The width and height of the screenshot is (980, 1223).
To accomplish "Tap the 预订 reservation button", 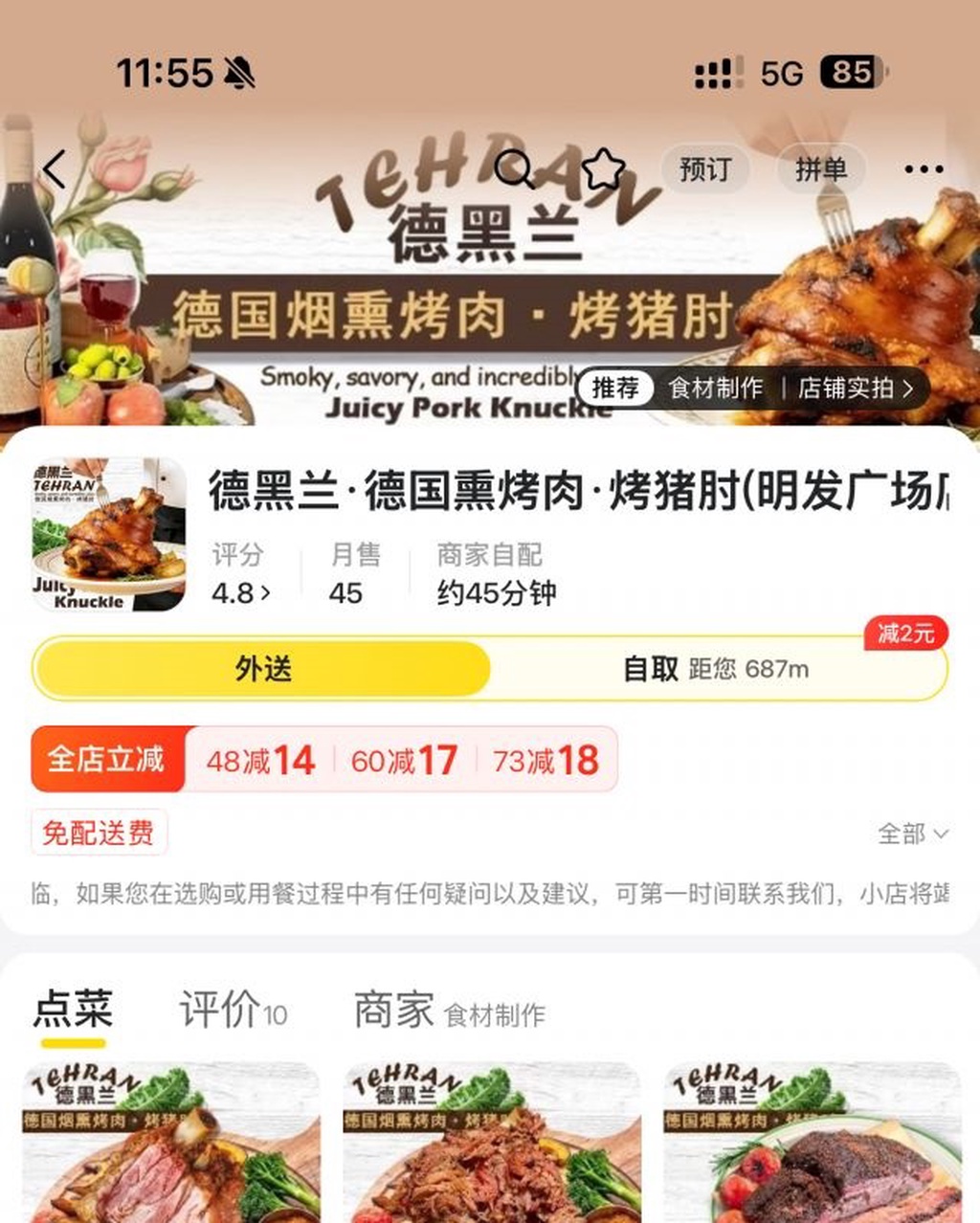I will point(704,169).
